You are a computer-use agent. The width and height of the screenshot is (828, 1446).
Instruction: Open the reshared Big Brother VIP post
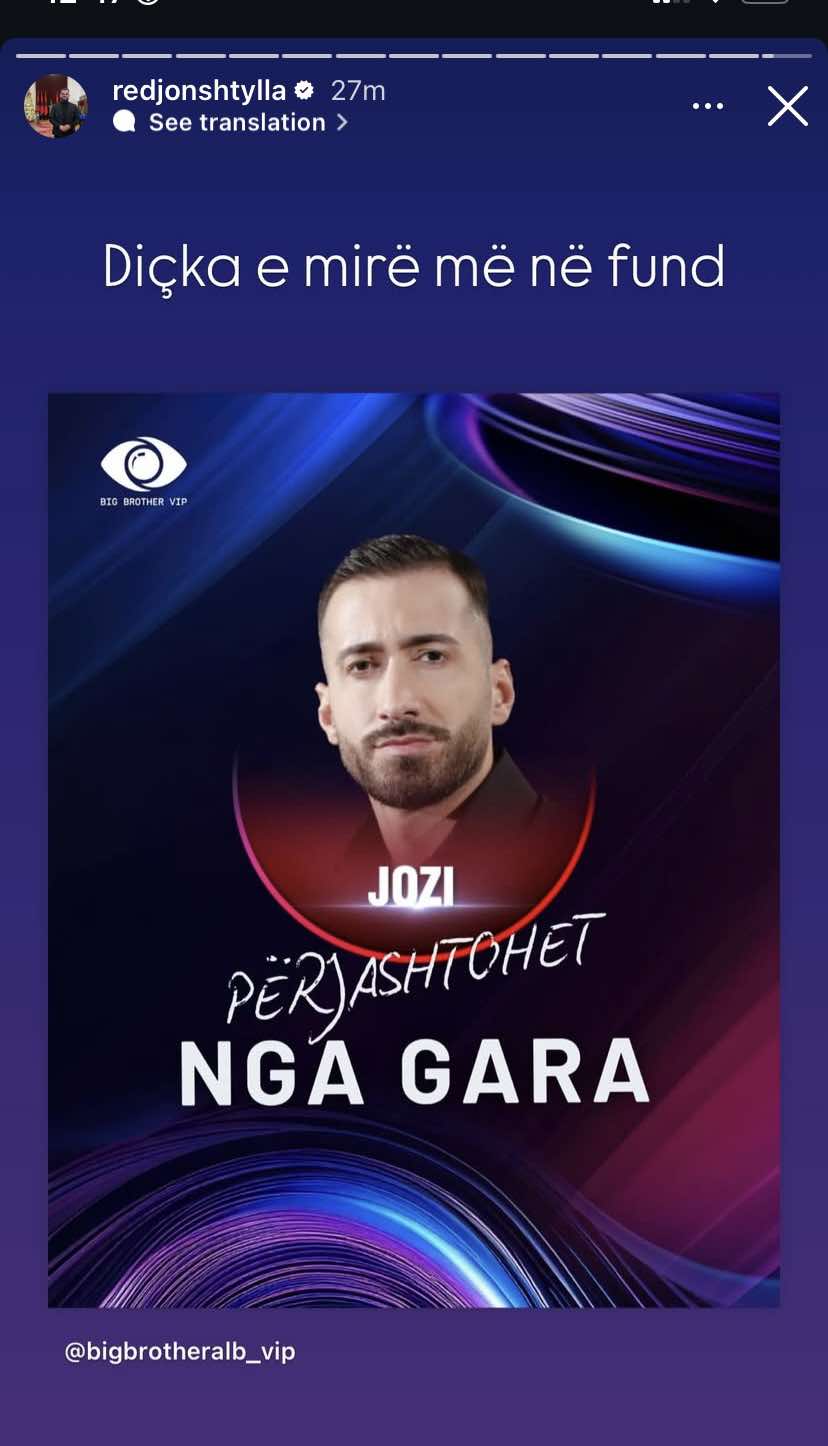tap(413, 850)
